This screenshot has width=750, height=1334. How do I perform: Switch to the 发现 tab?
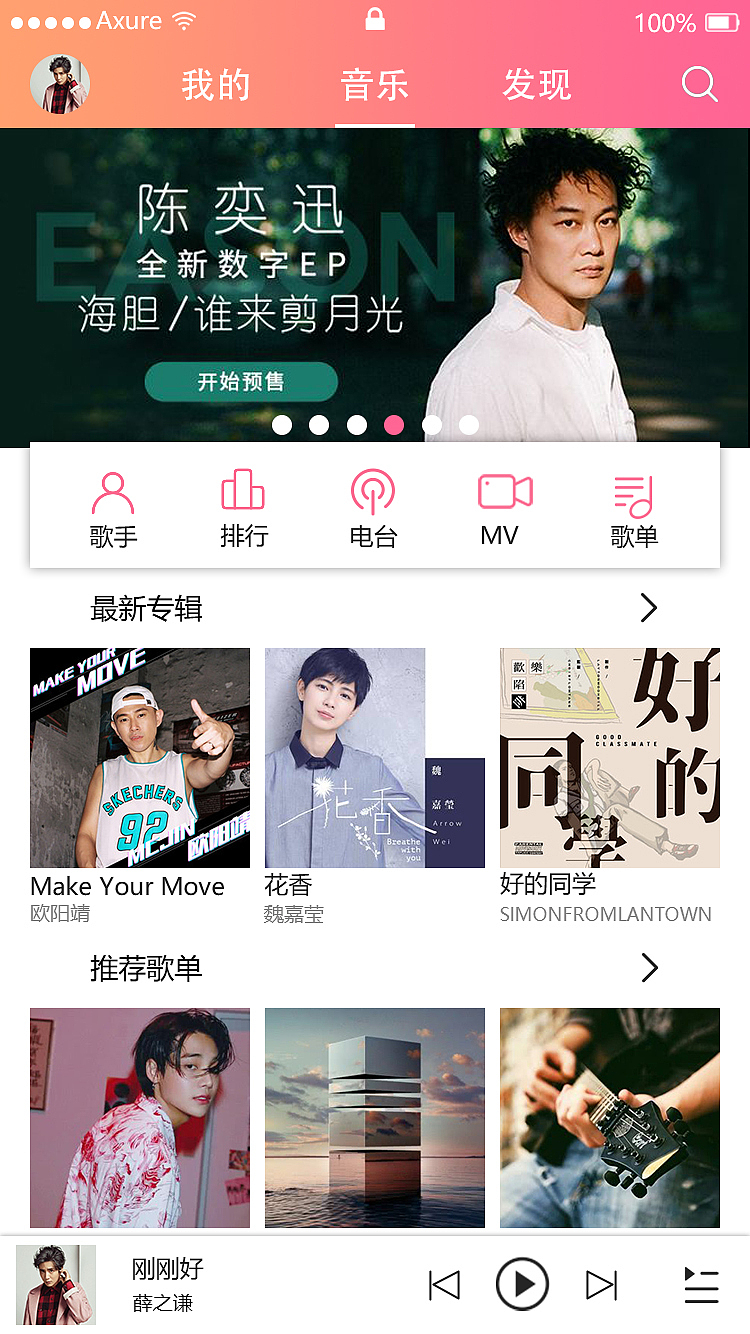click(536, 86)
